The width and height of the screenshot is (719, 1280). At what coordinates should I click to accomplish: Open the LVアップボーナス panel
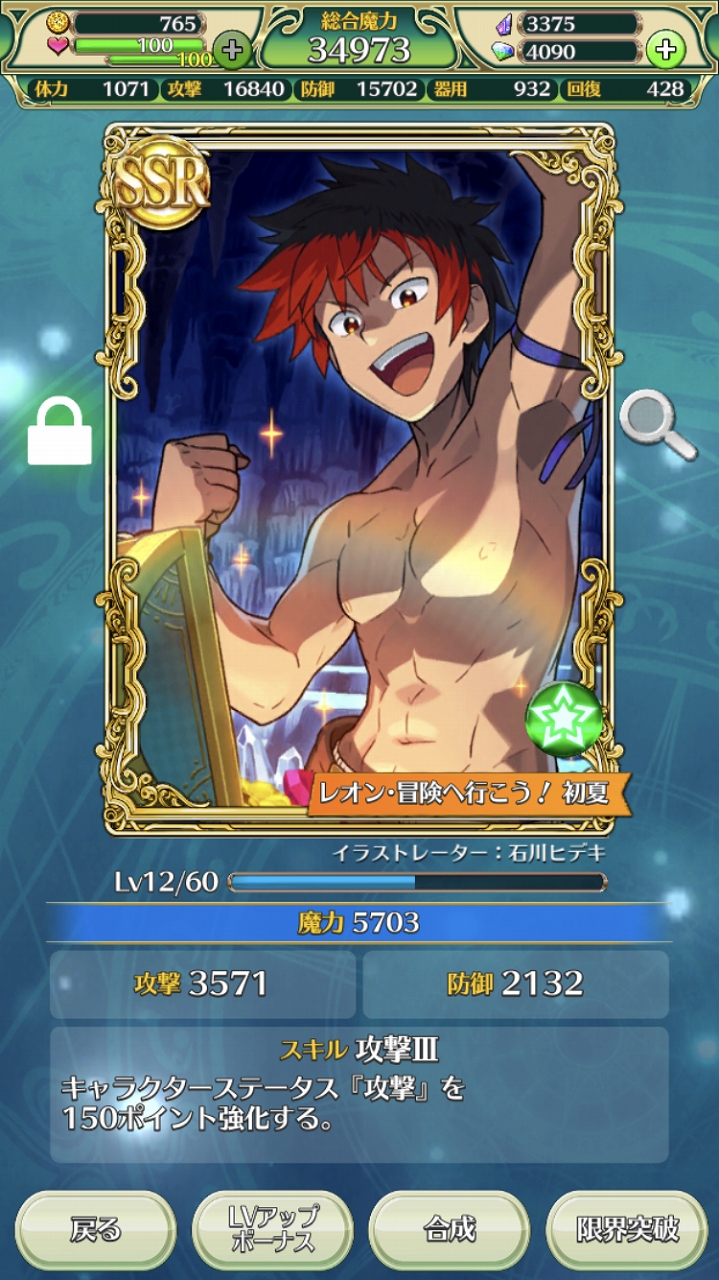pyautogui.click(x=272, y=1229)
